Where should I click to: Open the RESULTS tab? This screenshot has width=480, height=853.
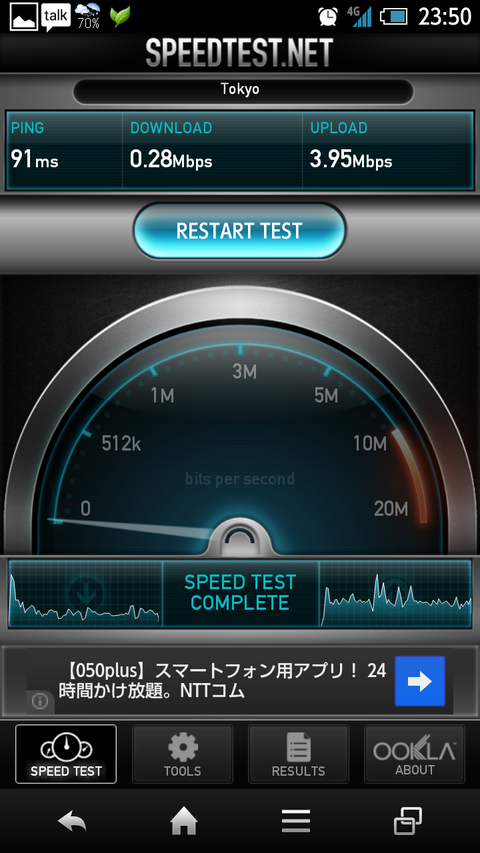pos(298,754)
